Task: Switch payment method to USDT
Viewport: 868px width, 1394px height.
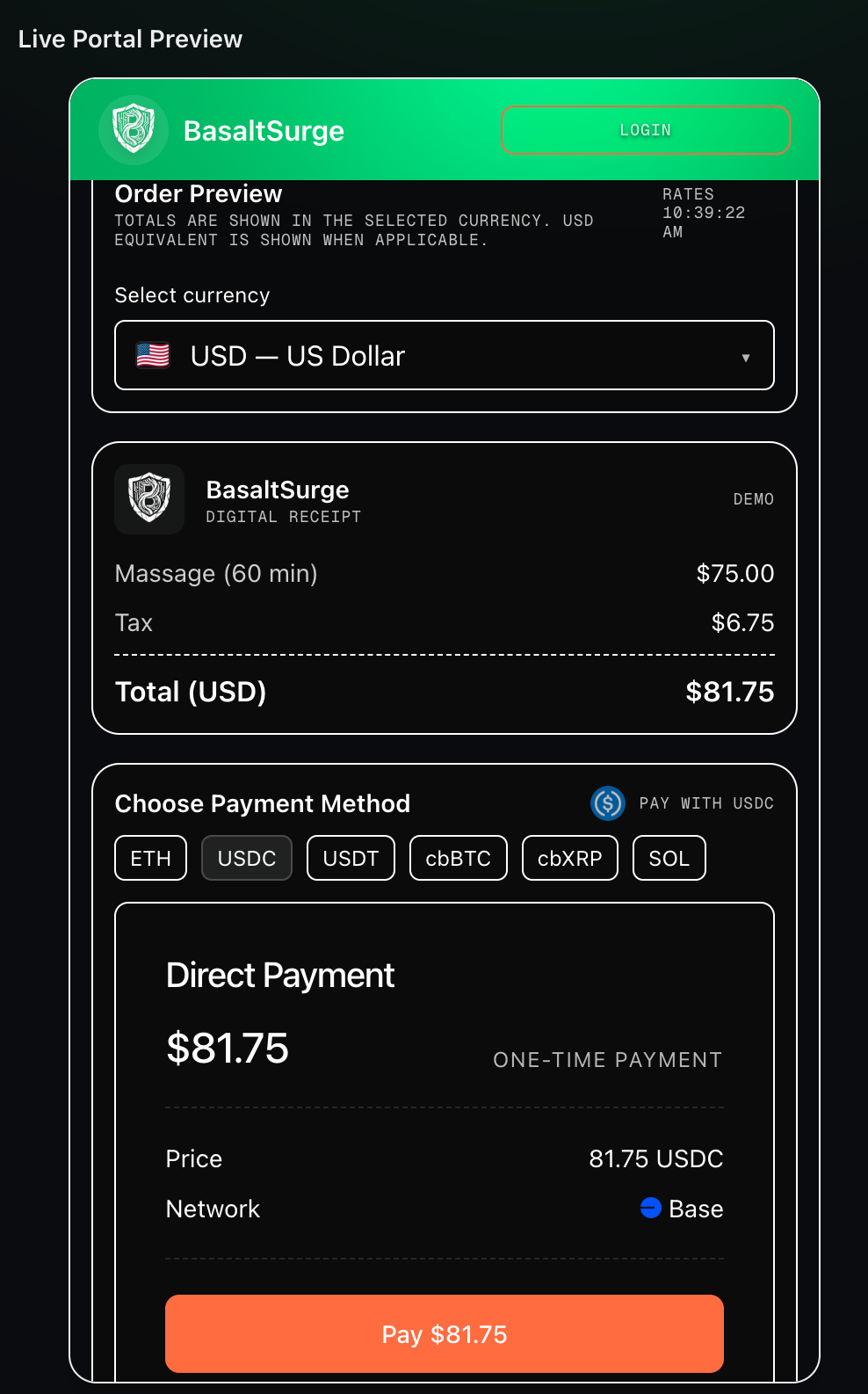Action: pyautogui.click(x=351, y=858)
